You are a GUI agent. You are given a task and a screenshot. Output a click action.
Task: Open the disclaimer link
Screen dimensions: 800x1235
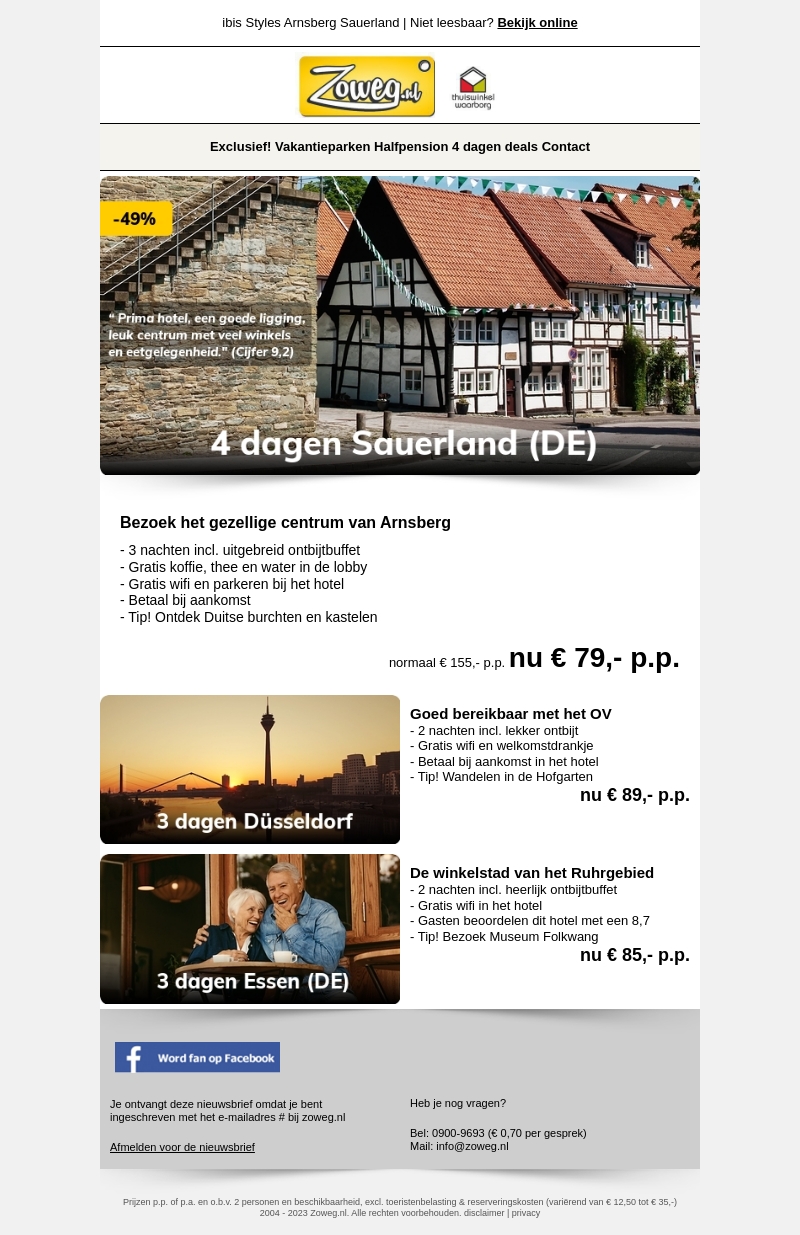pos(484,1213)
